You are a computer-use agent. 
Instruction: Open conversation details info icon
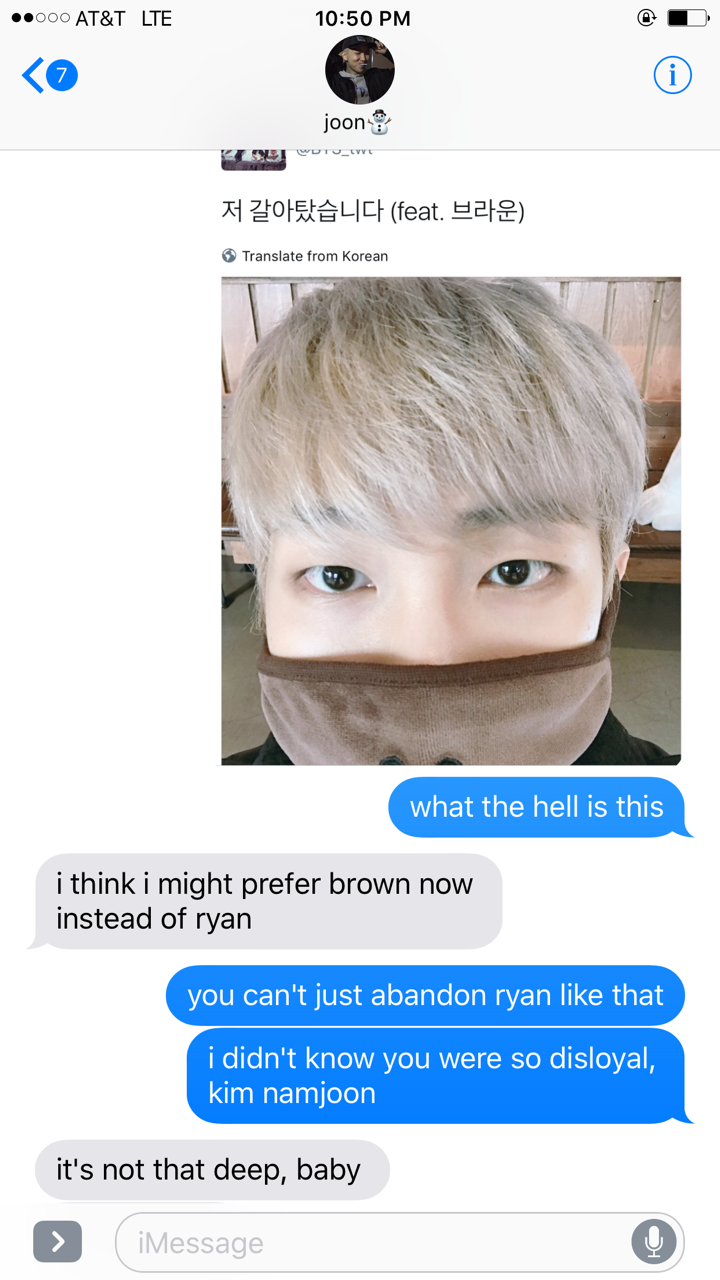[672, 75]
